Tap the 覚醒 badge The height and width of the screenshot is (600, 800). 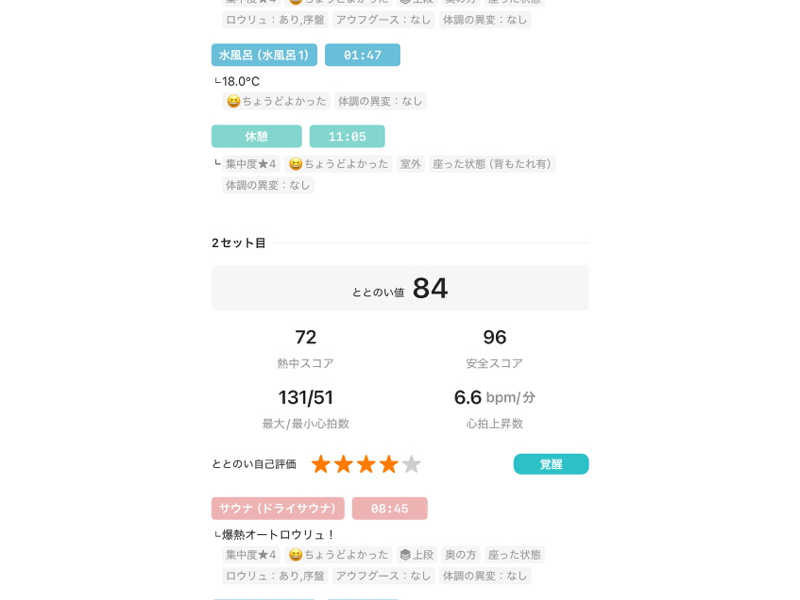coord(551,464)
